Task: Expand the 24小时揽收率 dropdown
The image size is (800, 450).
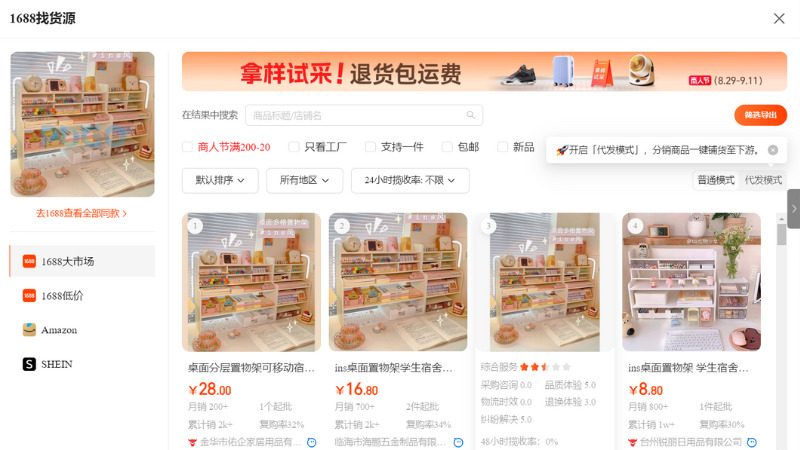Action: [x=410, y=180]
